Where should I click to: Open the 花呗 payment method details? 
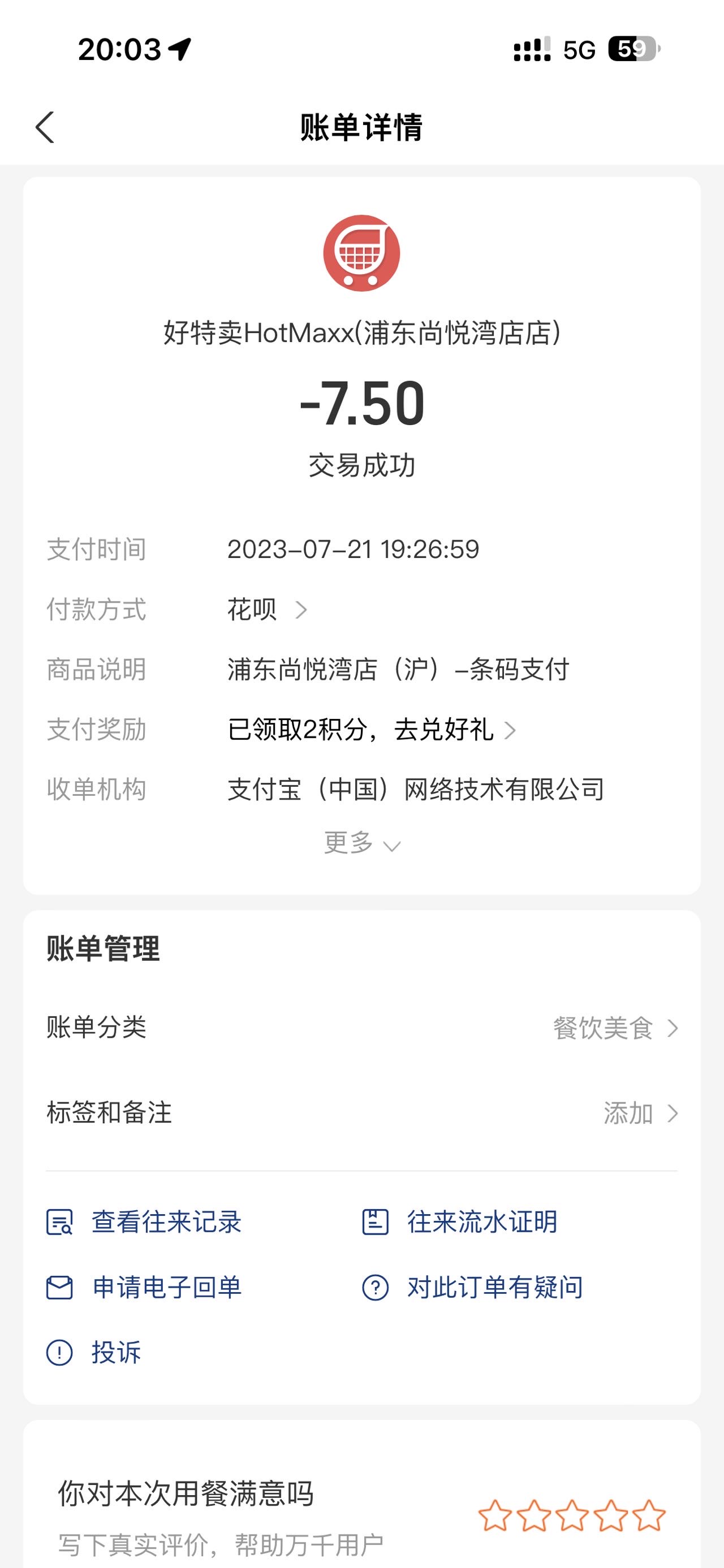click(267, 609)
